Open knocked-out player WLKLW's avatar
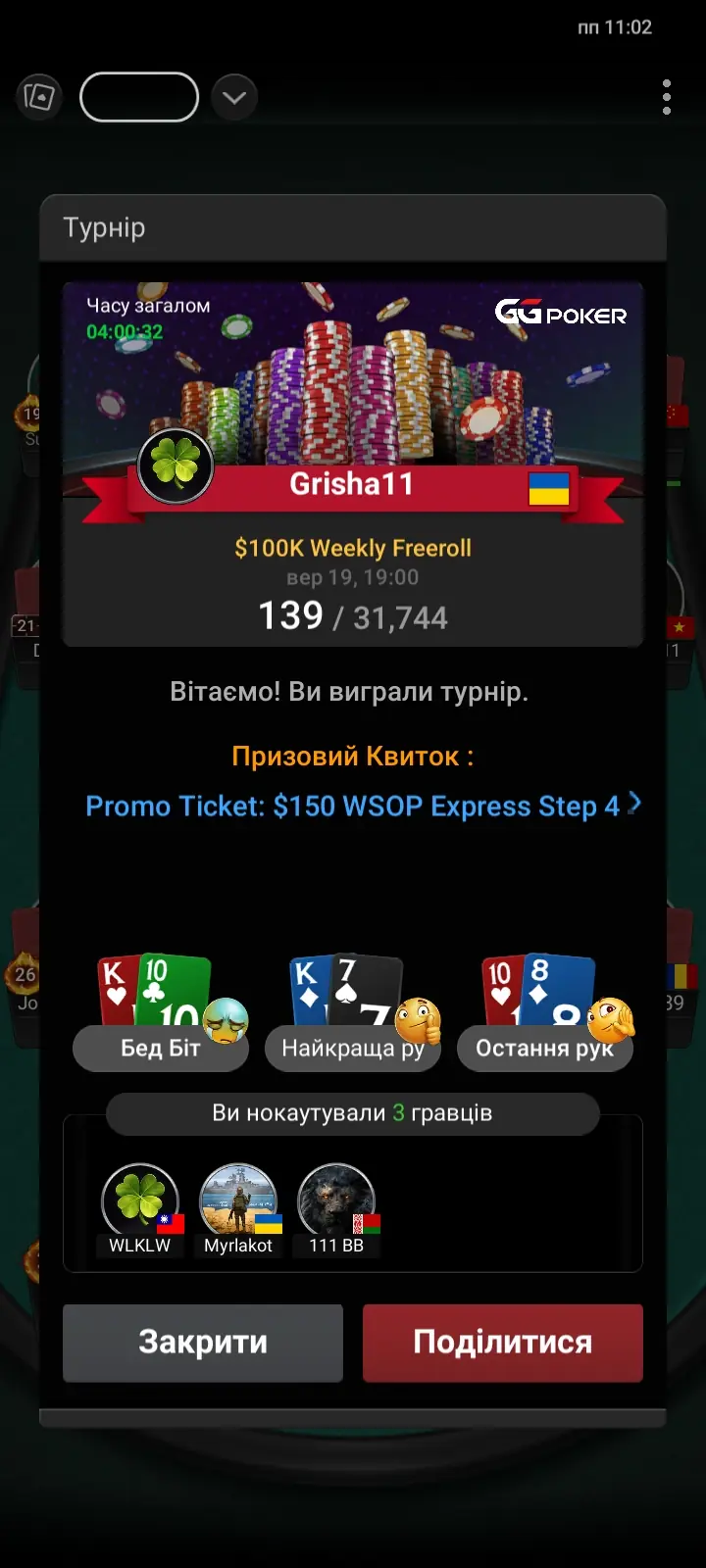The height and width of the screenshot is (1568, 706). [x=140, y=1201]
